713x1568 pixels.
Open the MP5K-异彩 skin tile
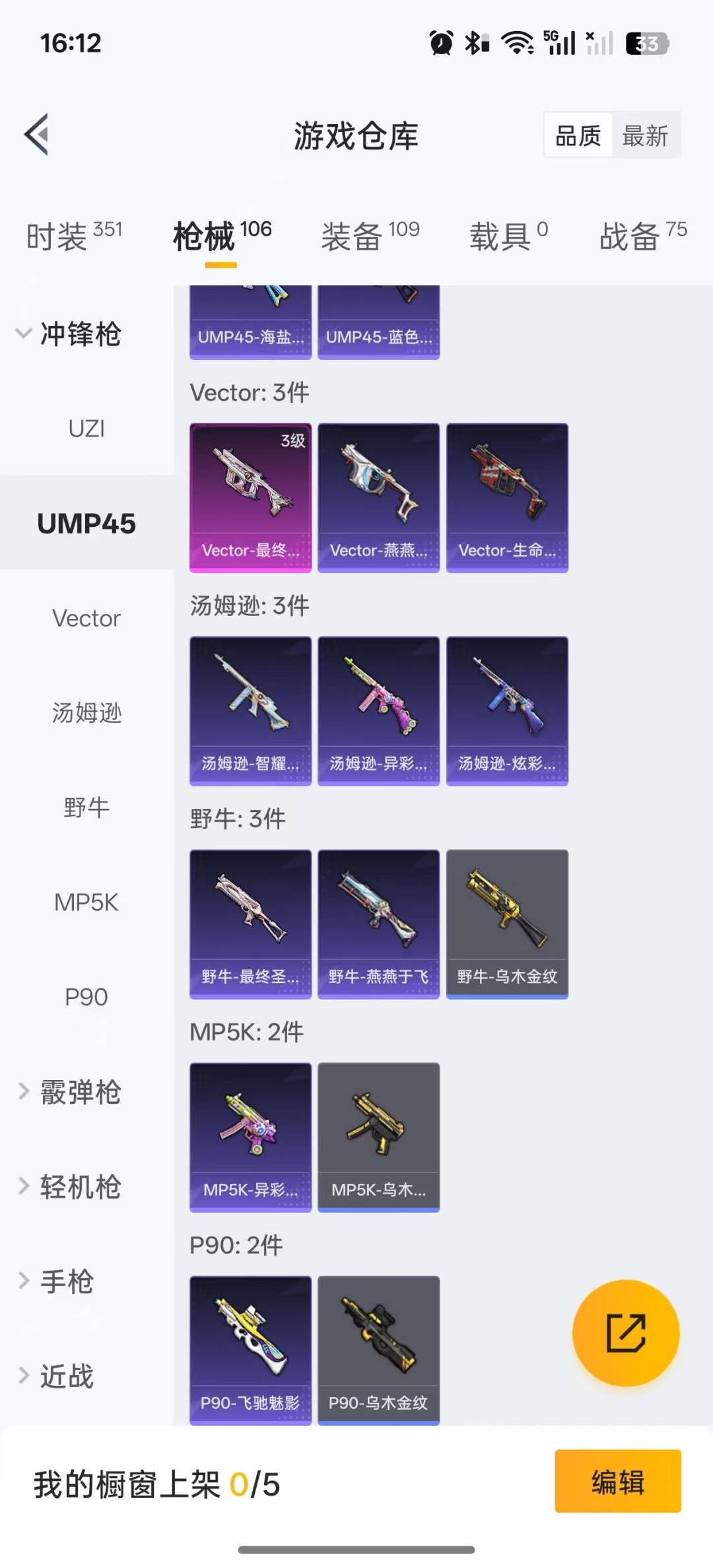(x=250, y=1138)
